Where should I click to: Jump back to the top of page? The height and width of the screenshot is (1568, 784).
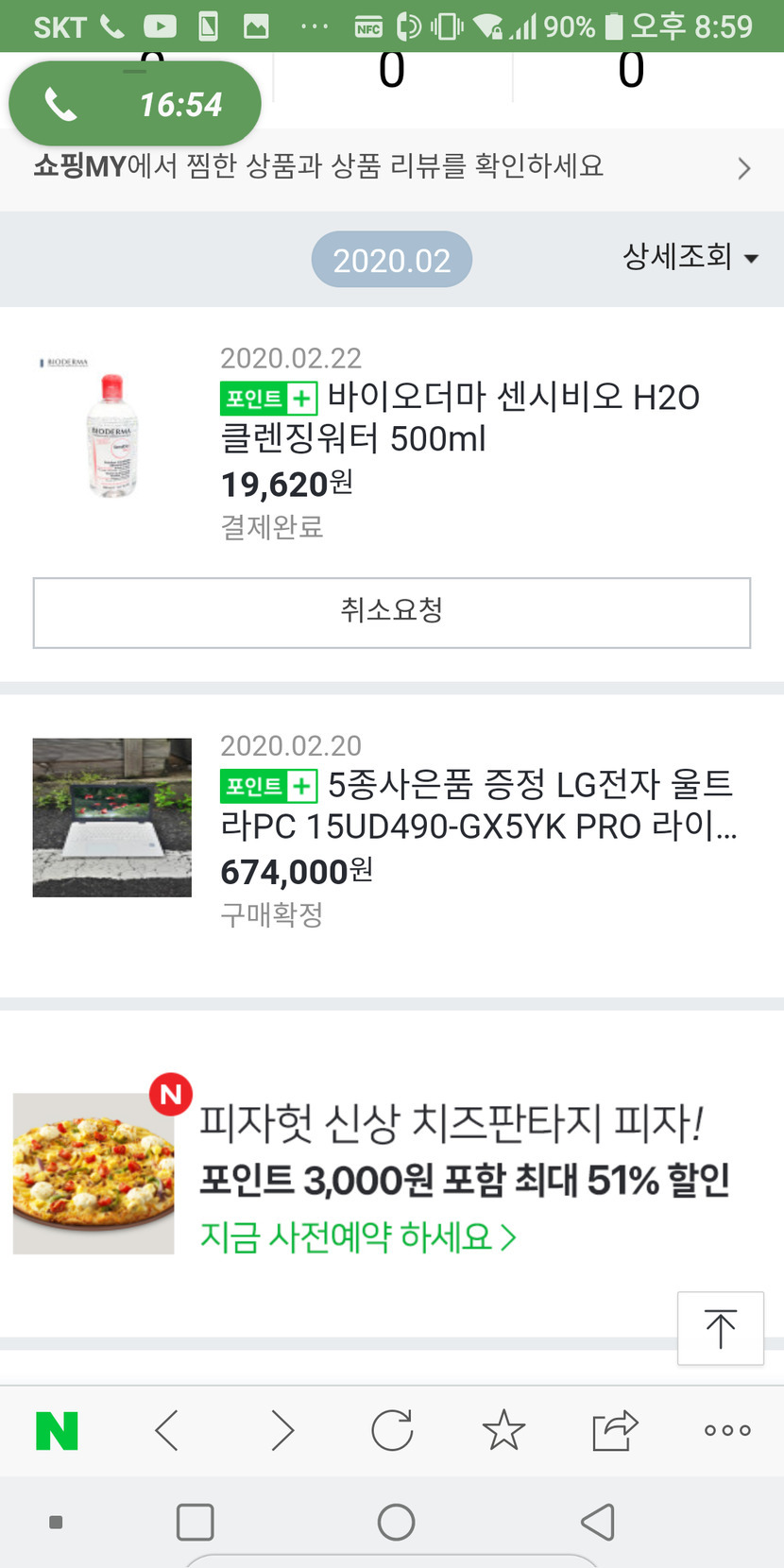click(x=720, y=1328)
